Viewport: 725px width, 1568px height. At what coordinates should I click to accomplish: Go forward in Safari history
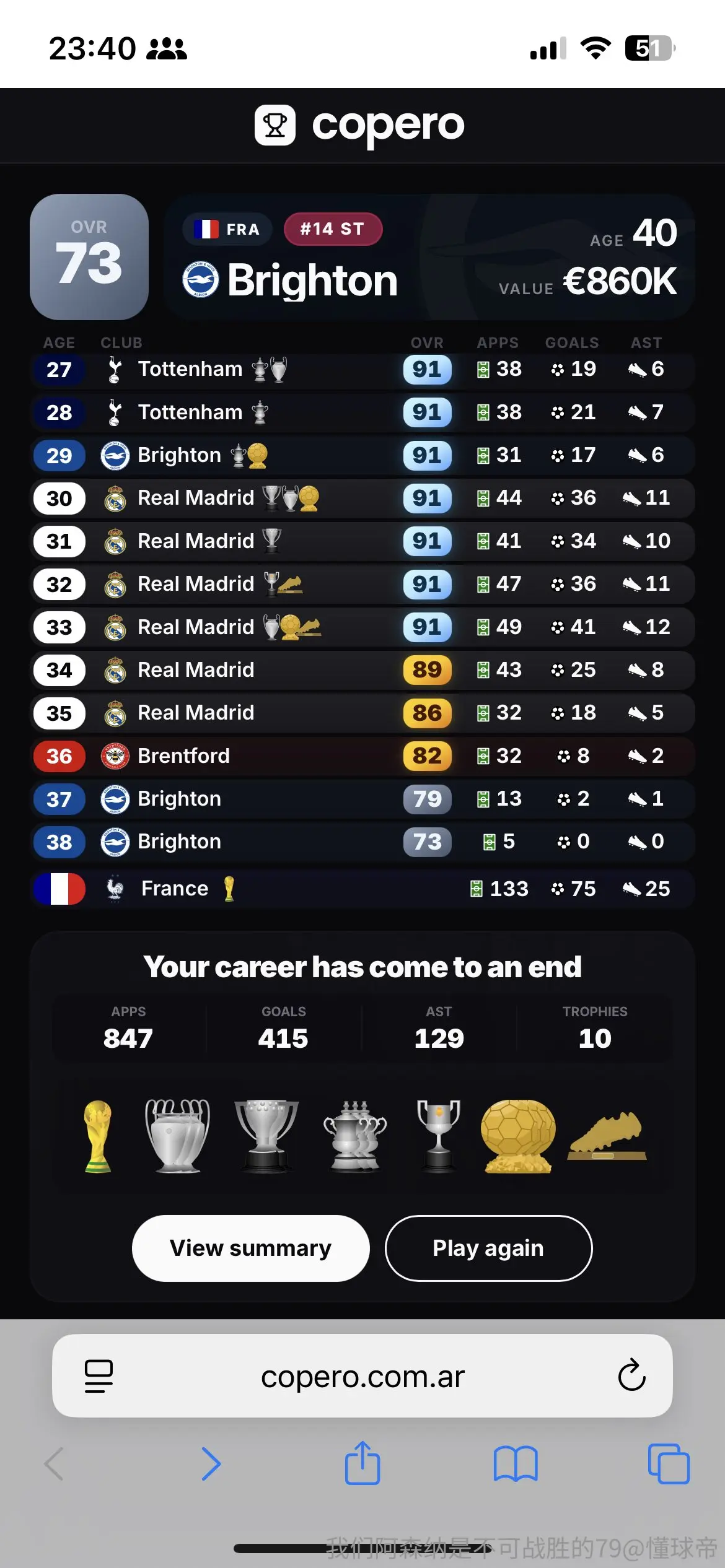pos(211,1464)
